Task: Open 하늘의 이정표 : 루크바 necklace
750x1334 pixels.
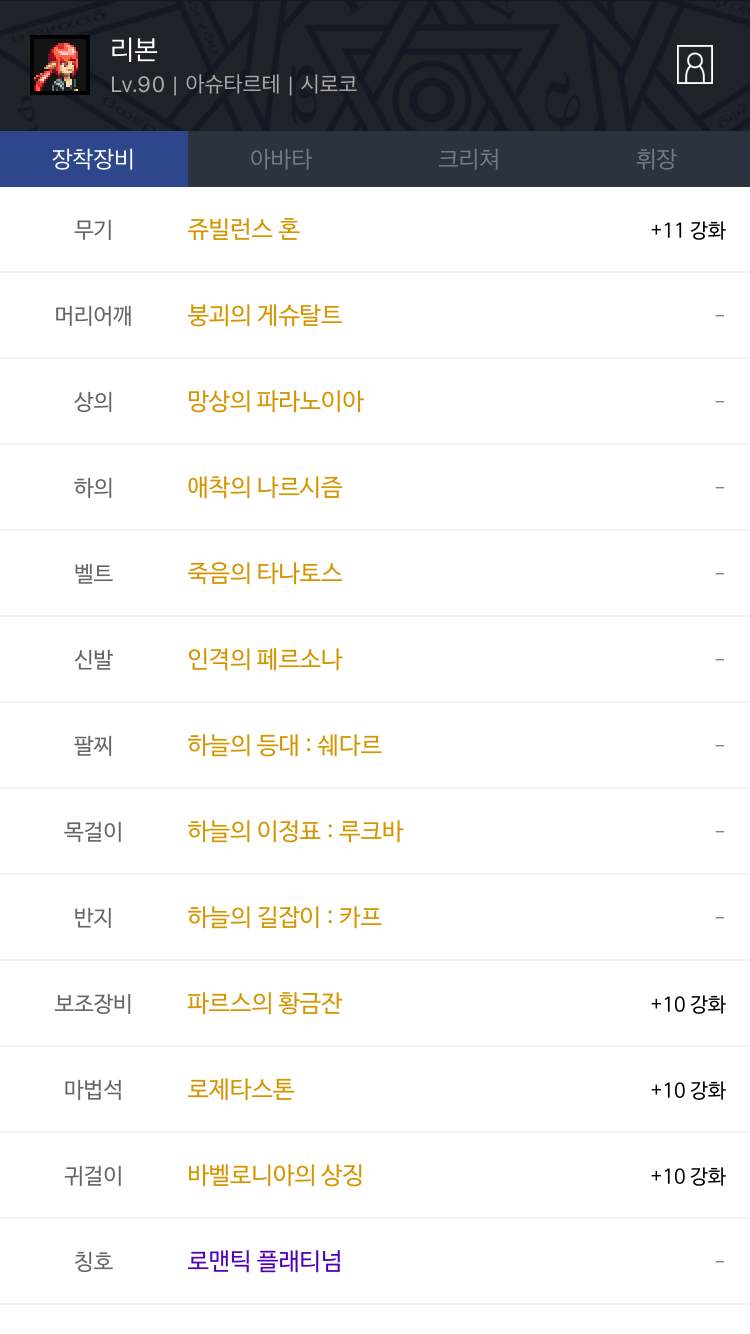Action: click(295, 832)
